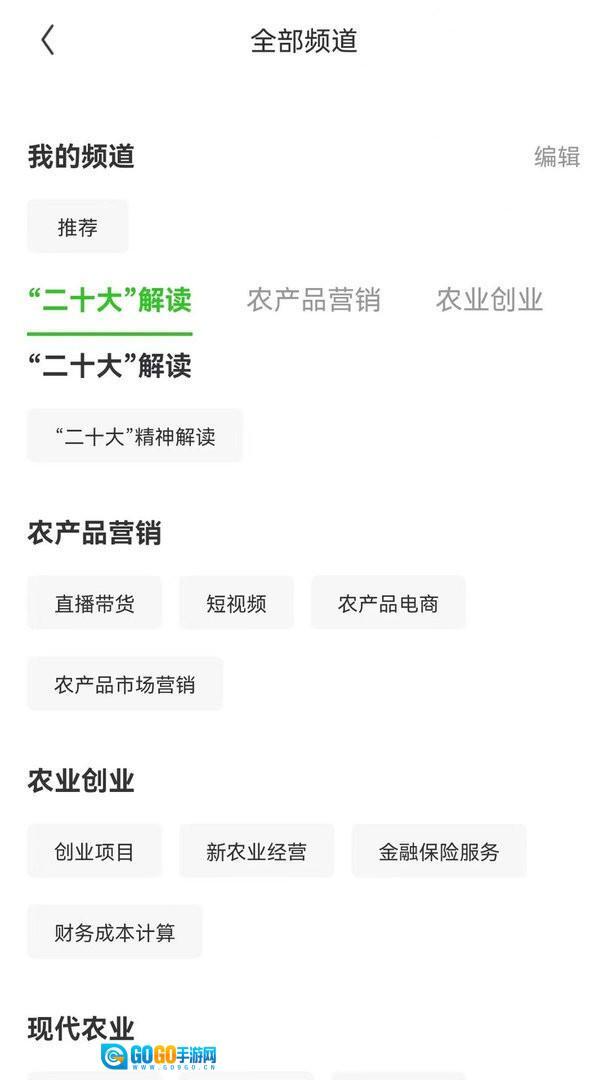Tap 编辑 to edit my channels

(x=556, y=157)
